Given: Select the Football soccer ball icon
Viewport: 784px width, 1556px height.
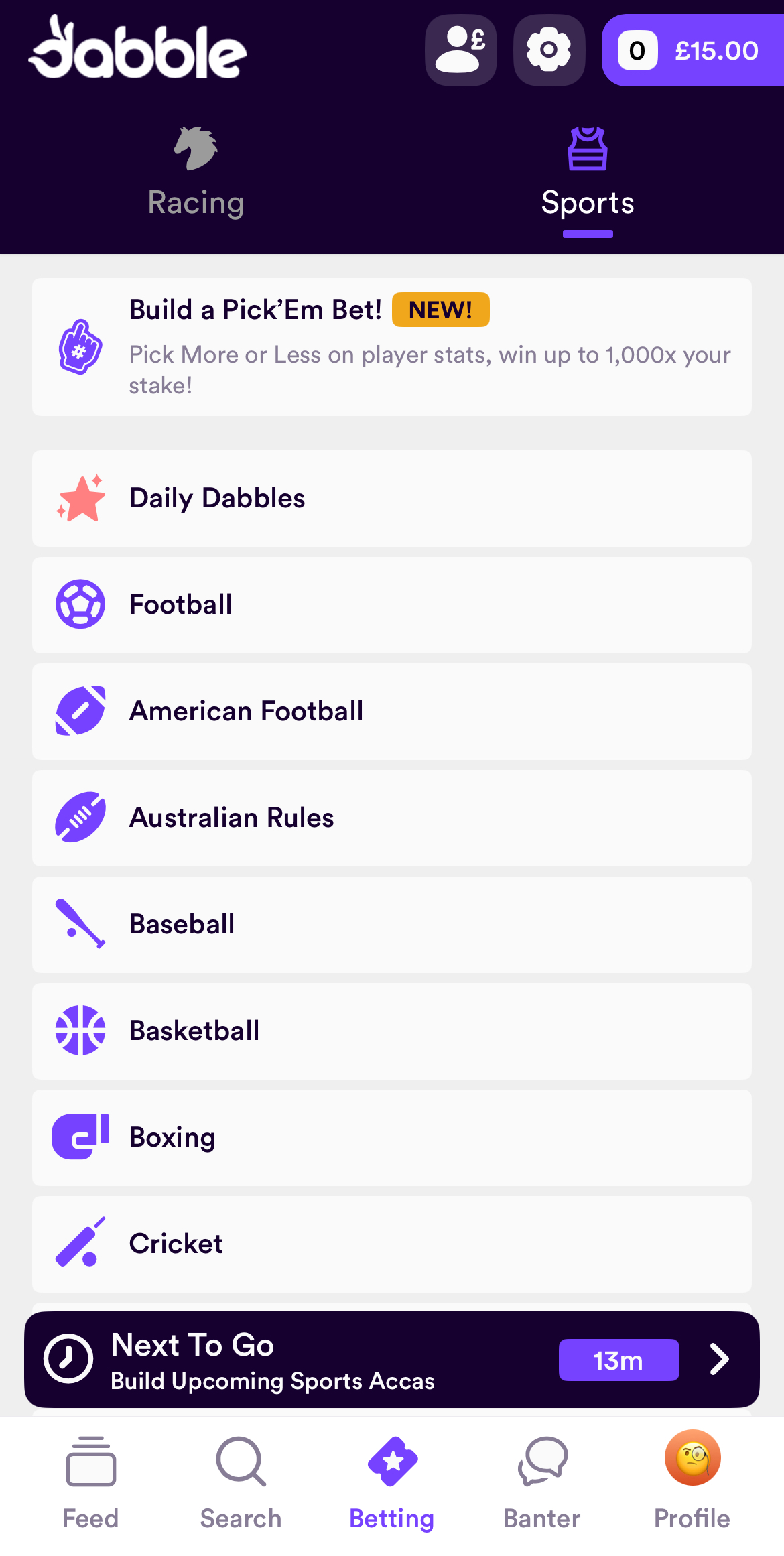Looking at the screenshot, I should point(80,604).
